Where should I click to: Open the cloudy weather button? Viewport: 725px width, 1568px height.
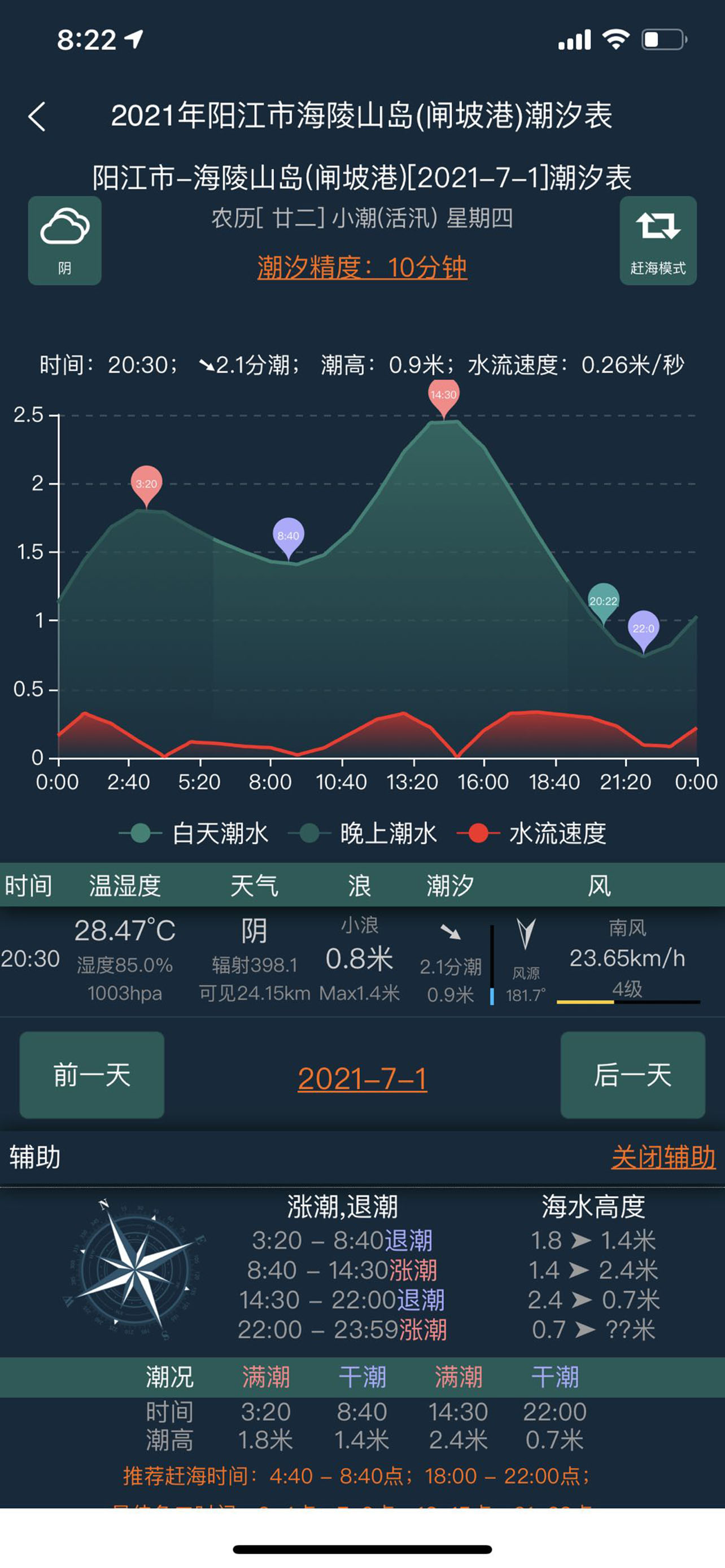click(64, 240)
